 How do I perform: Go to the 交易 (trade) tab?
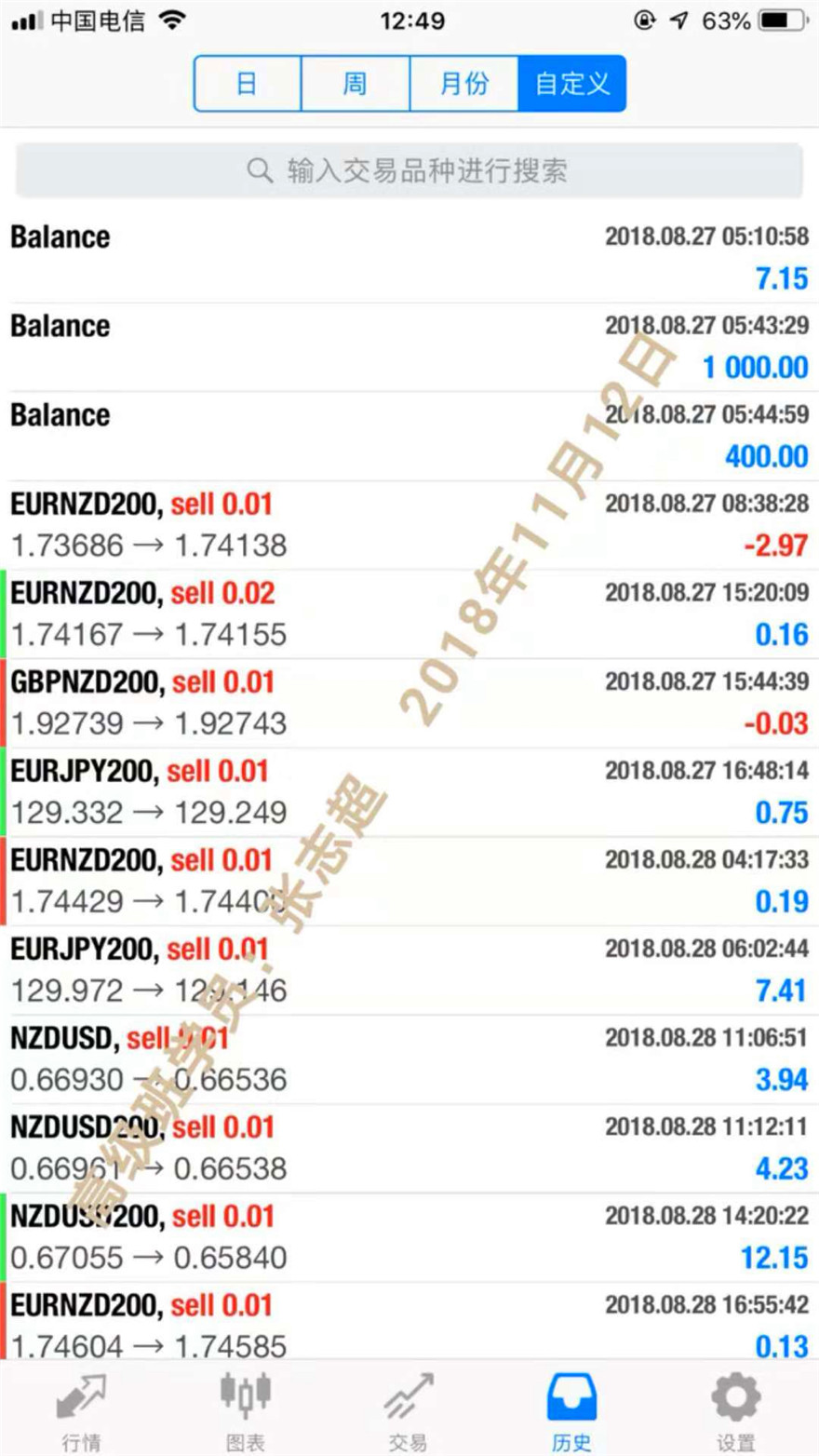pyautogui.click(x=409, y=1409)
